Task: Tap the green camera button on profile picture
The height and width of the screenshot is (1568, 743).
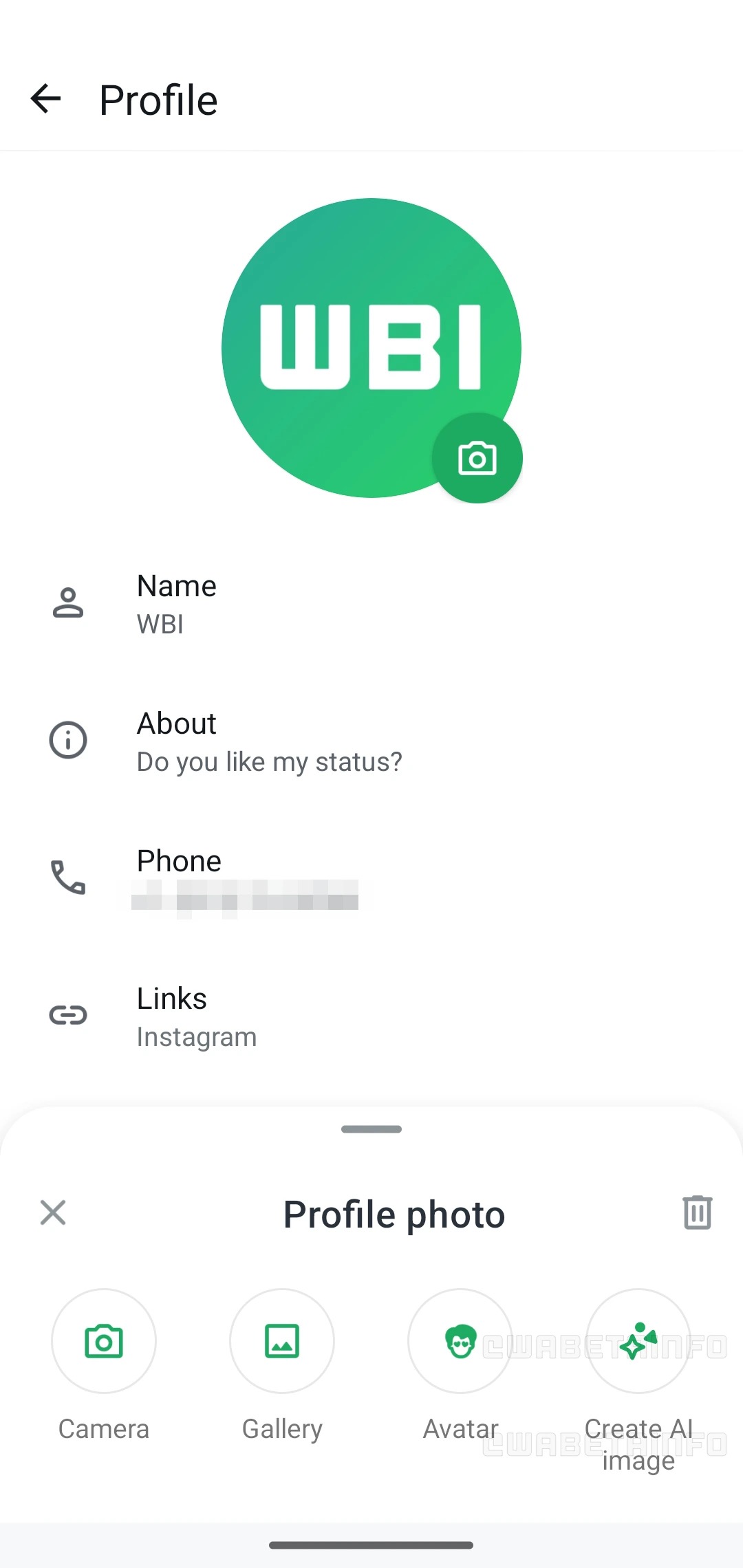Action: [x=477, y=458]
